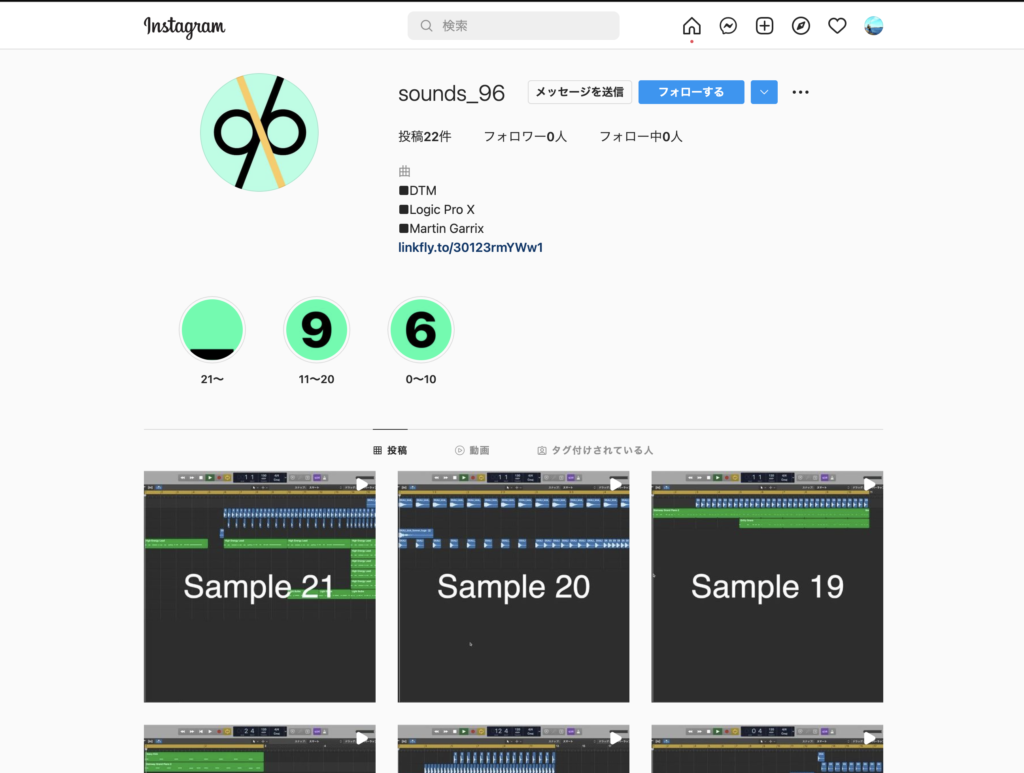This screenshot has height=773, width=1024.
Task: Open the Sample 20 video post
Action: point(513,586)
